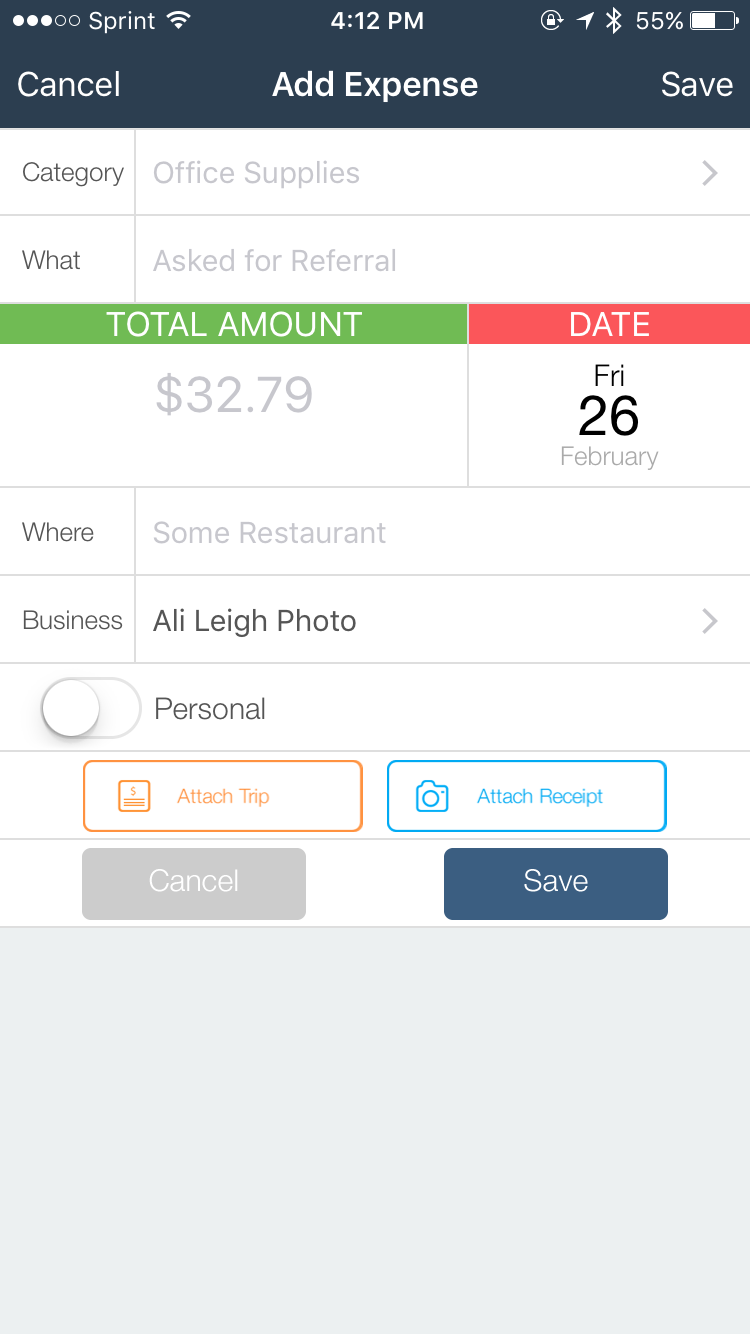Tap Save in the top navigation bar
Image resolution: width=750 pixels, height=1334 pixels.
tap(697, 85)
